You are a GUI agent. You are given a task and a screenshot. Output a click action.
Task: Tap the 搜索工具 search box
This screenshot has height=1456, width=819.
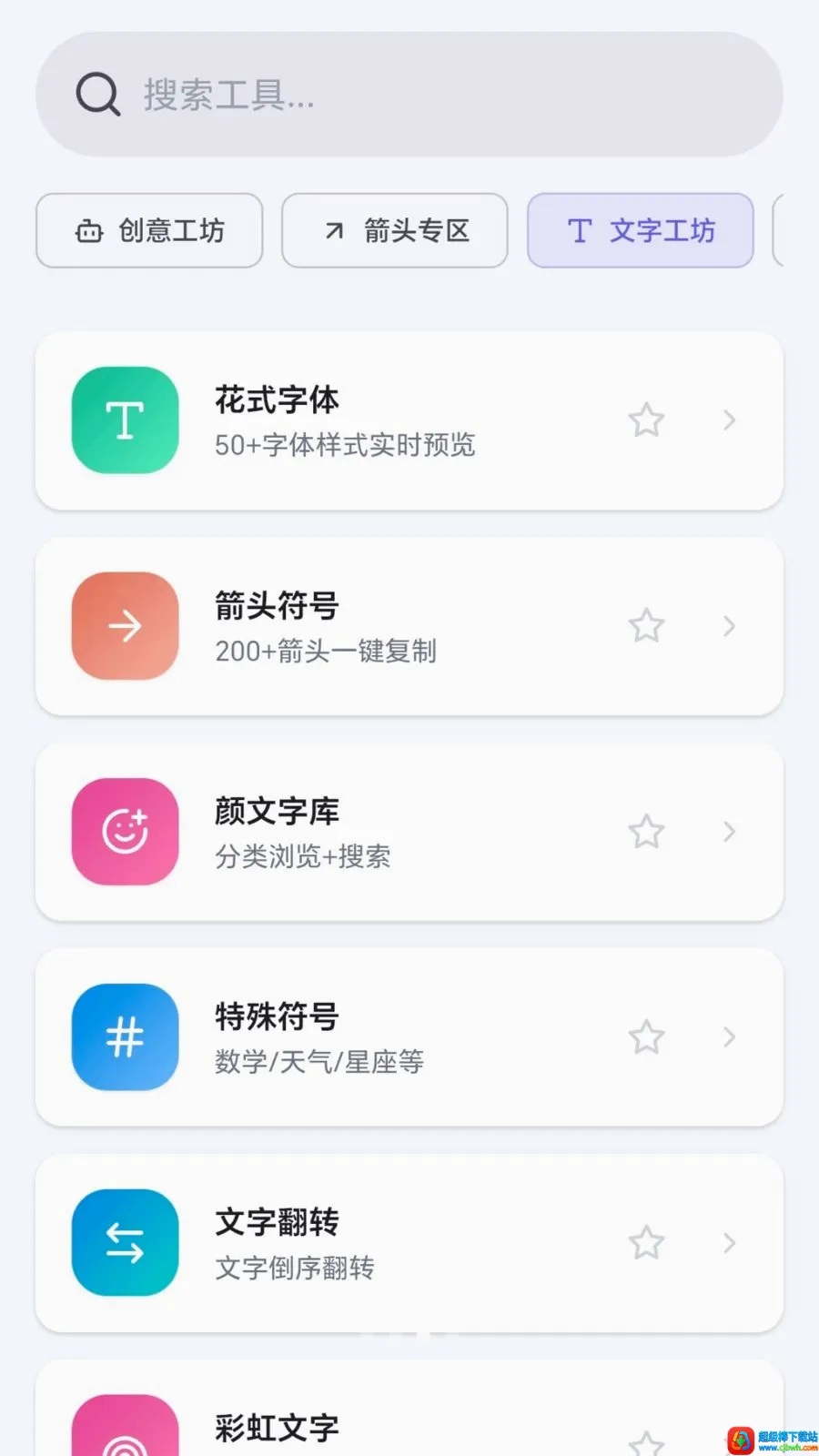[x=409, y=94]
